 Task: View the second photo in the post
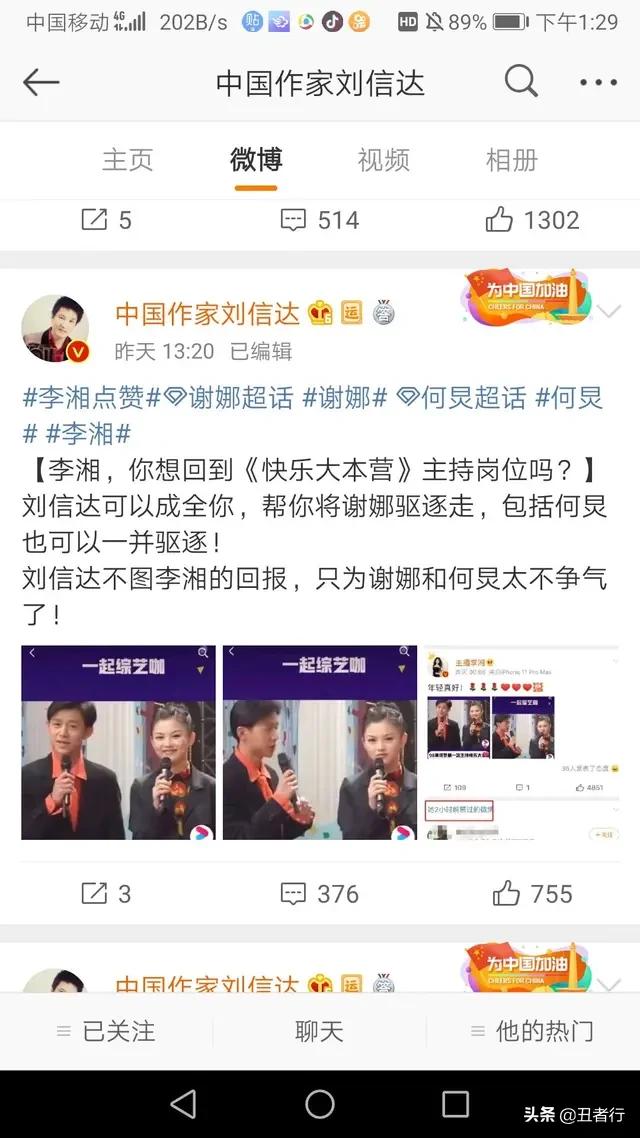pyautogui.click(x=319, y=742)
